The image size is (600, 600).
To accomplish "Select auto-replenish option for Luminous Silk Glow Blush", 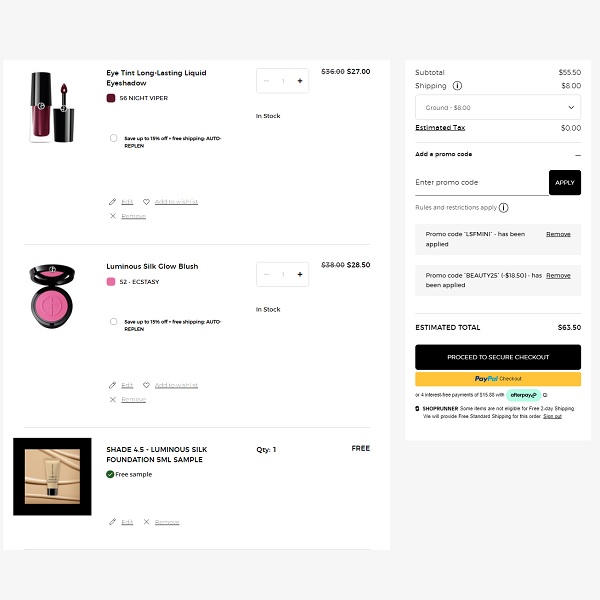I will click(114, 321).
